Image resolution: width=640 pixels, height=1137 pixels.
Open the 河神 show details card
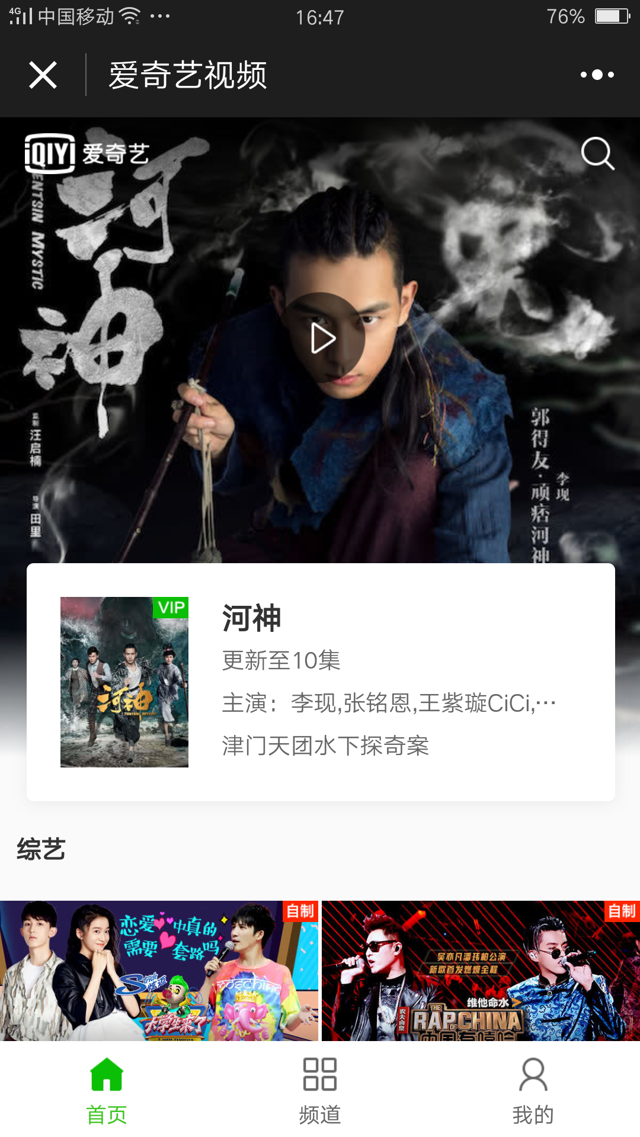coord(320,682)
